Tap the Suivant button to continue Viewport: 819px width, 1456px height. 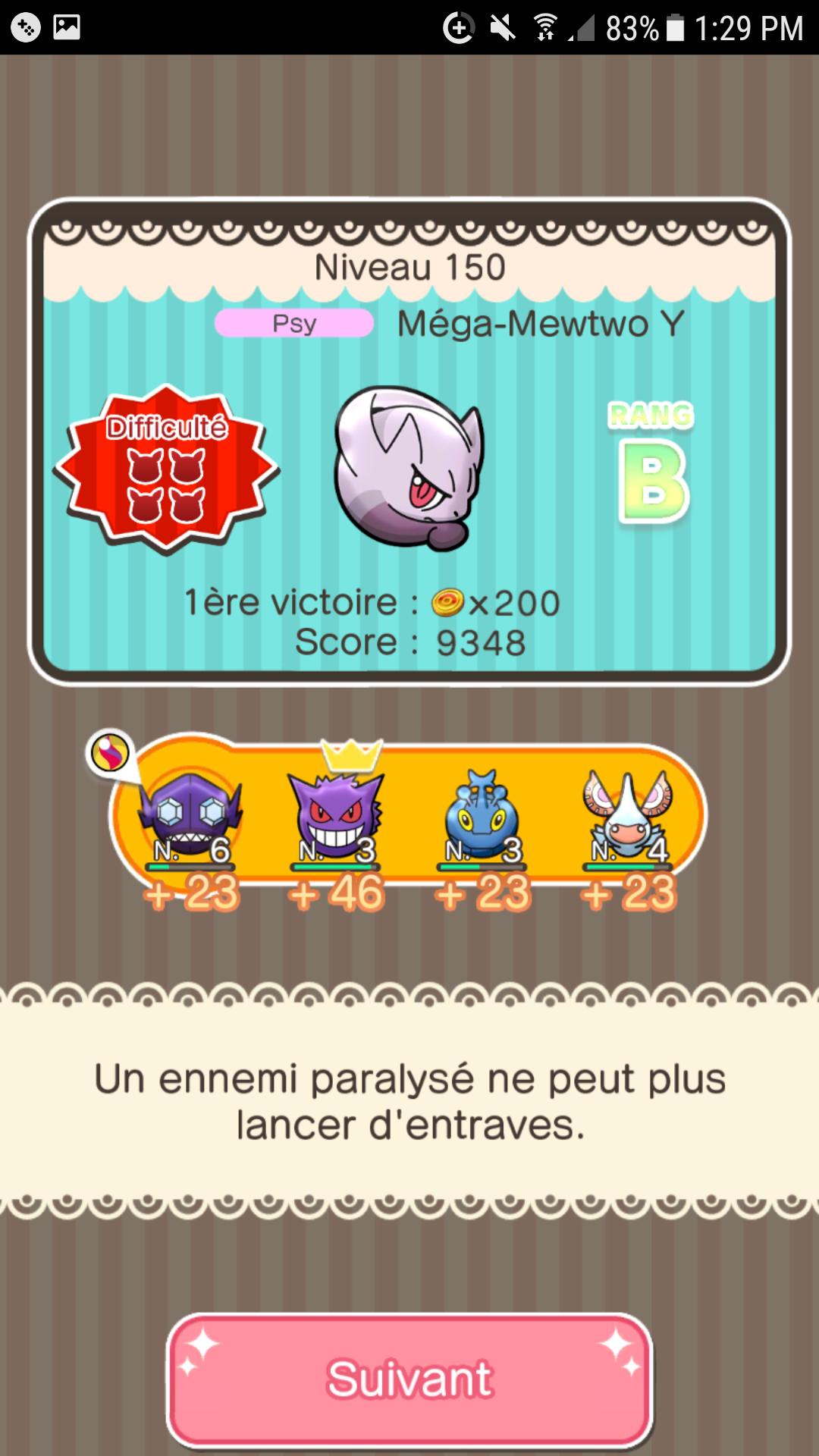click(409, 1379)
